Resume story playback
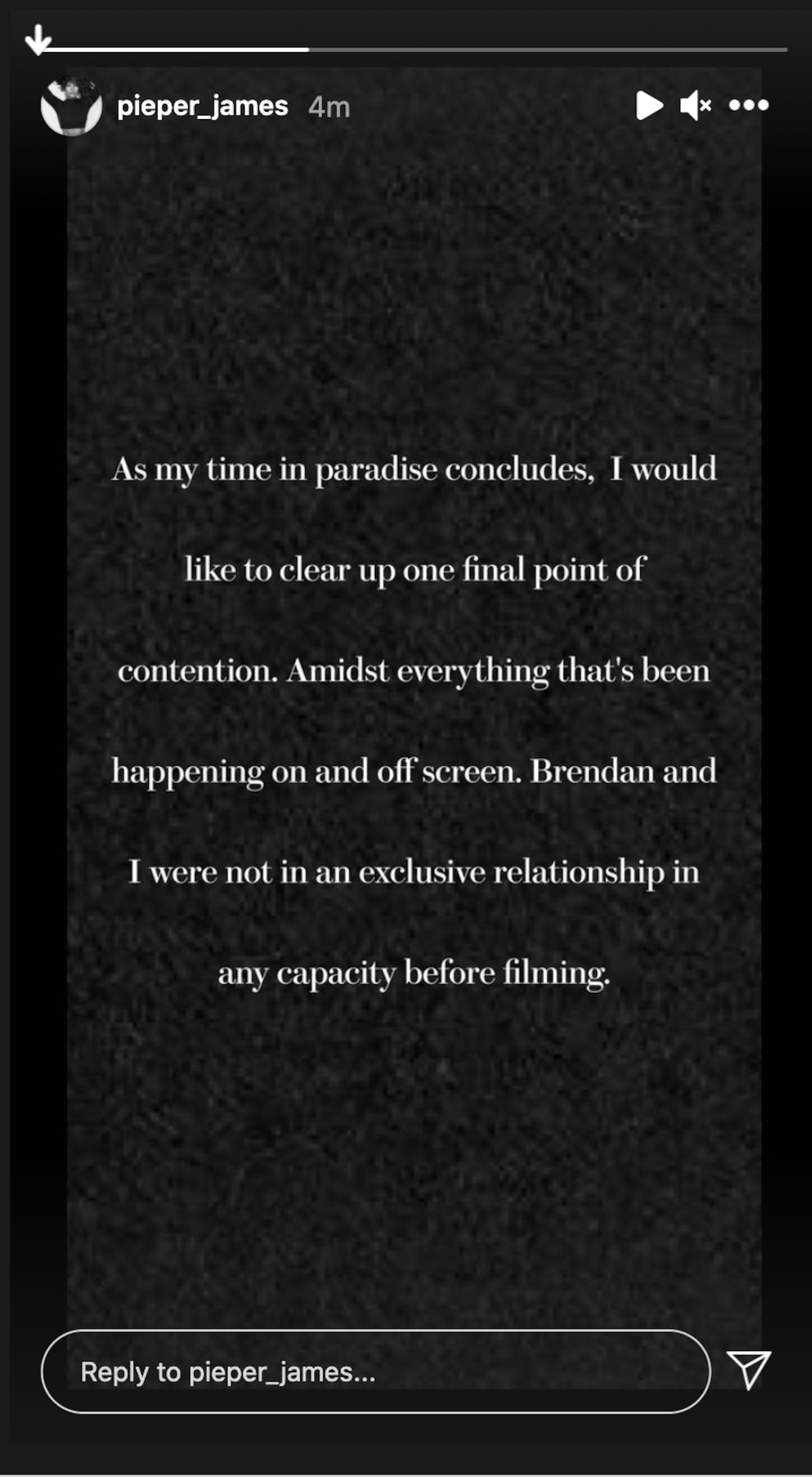The image size is (812, 1477). tap(649, 106)
